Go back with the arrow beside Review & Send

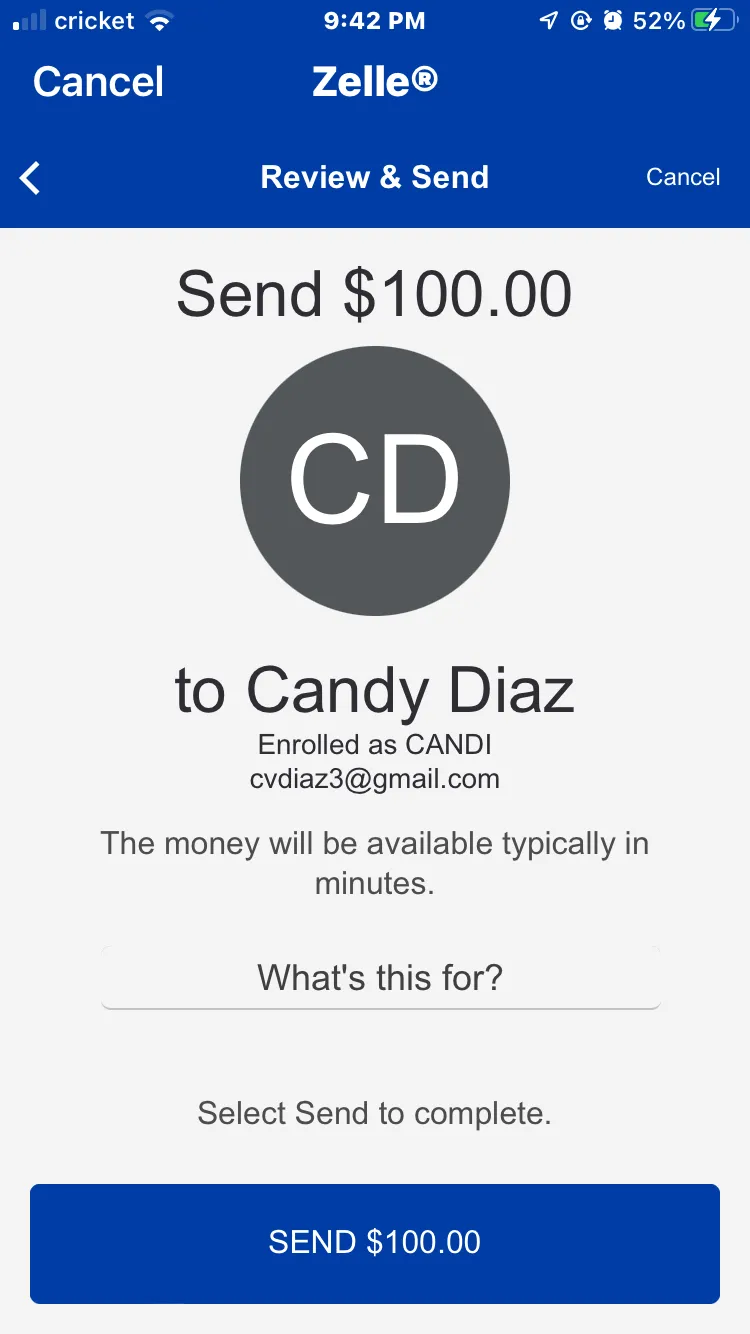(x=31, y=178)
